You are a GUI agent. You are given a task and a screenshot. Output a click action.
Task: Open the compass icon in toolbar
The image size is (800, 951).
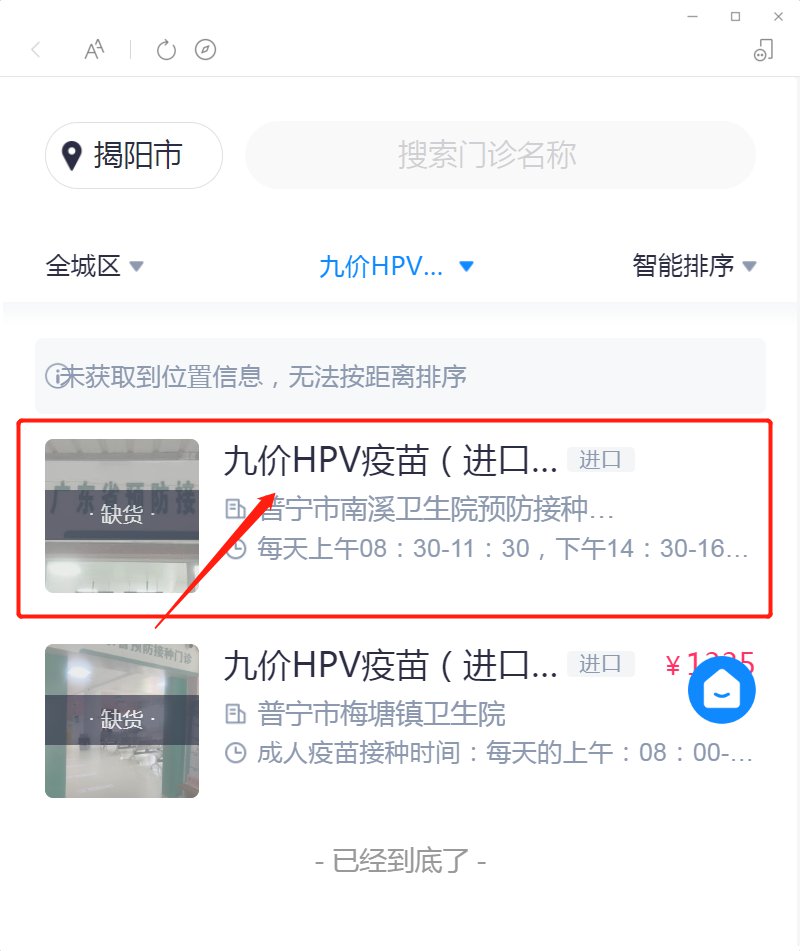click(205, 50)
